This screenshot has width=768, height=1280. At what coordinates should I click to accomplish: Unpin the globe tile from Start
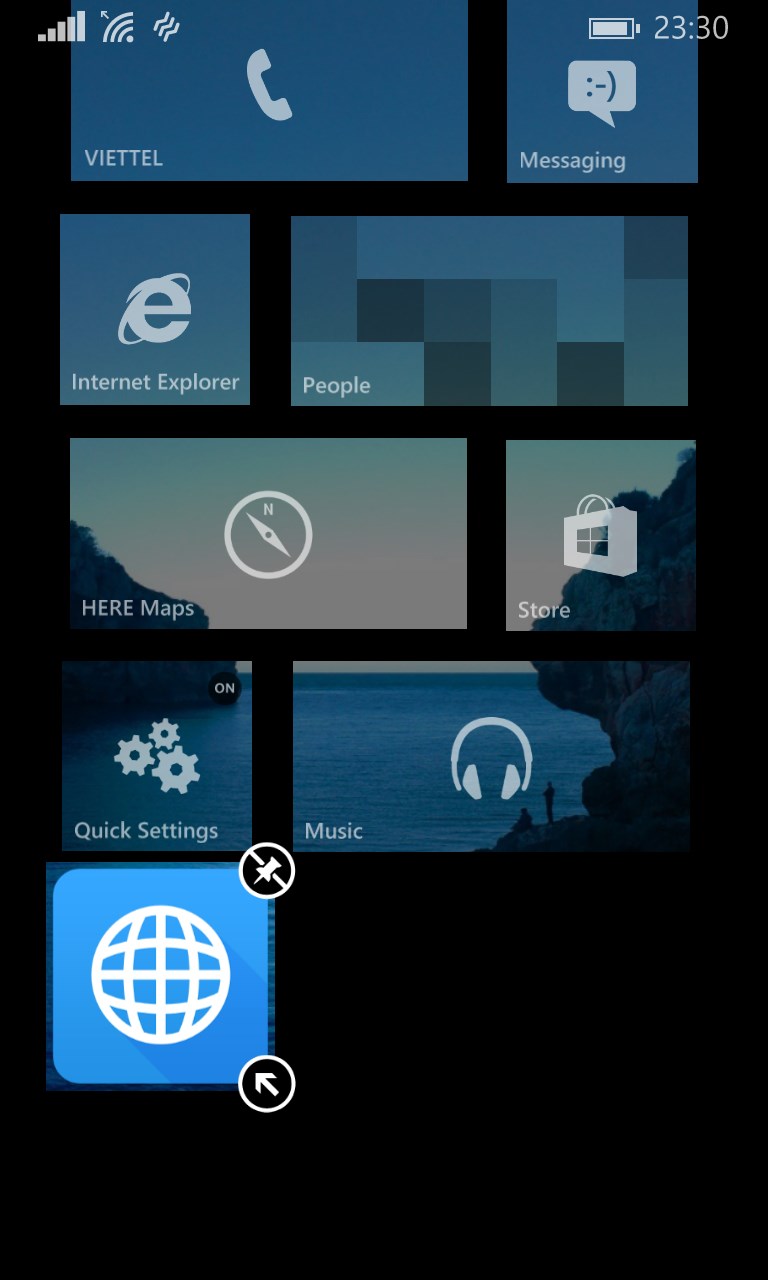click(x=267, y=872)
